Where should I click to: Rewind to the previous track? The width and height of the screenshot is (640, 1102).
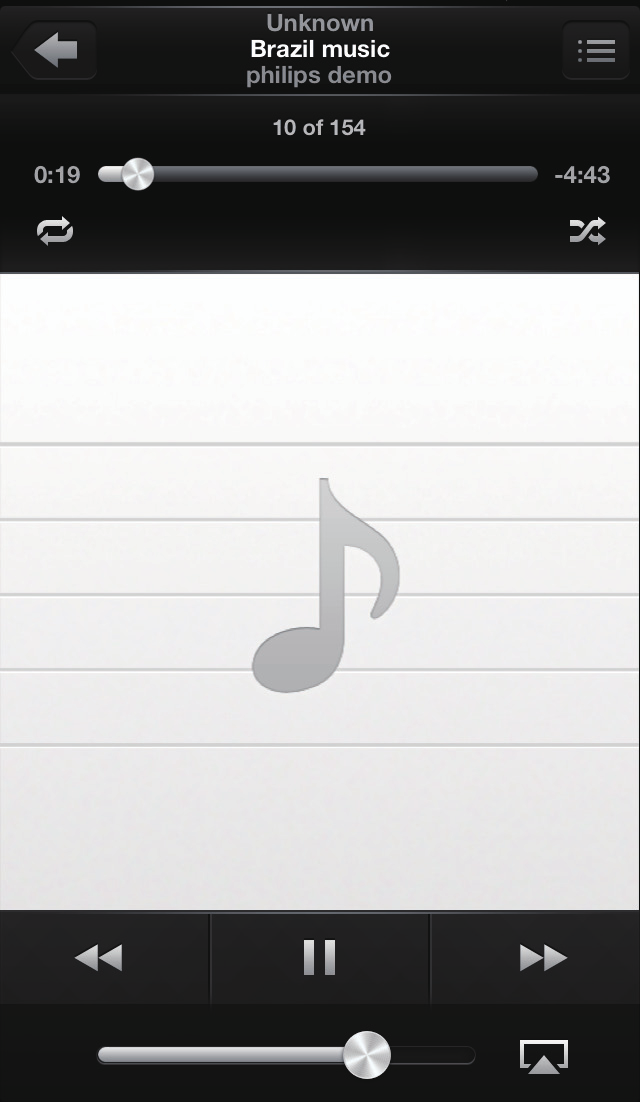(98, 958)
